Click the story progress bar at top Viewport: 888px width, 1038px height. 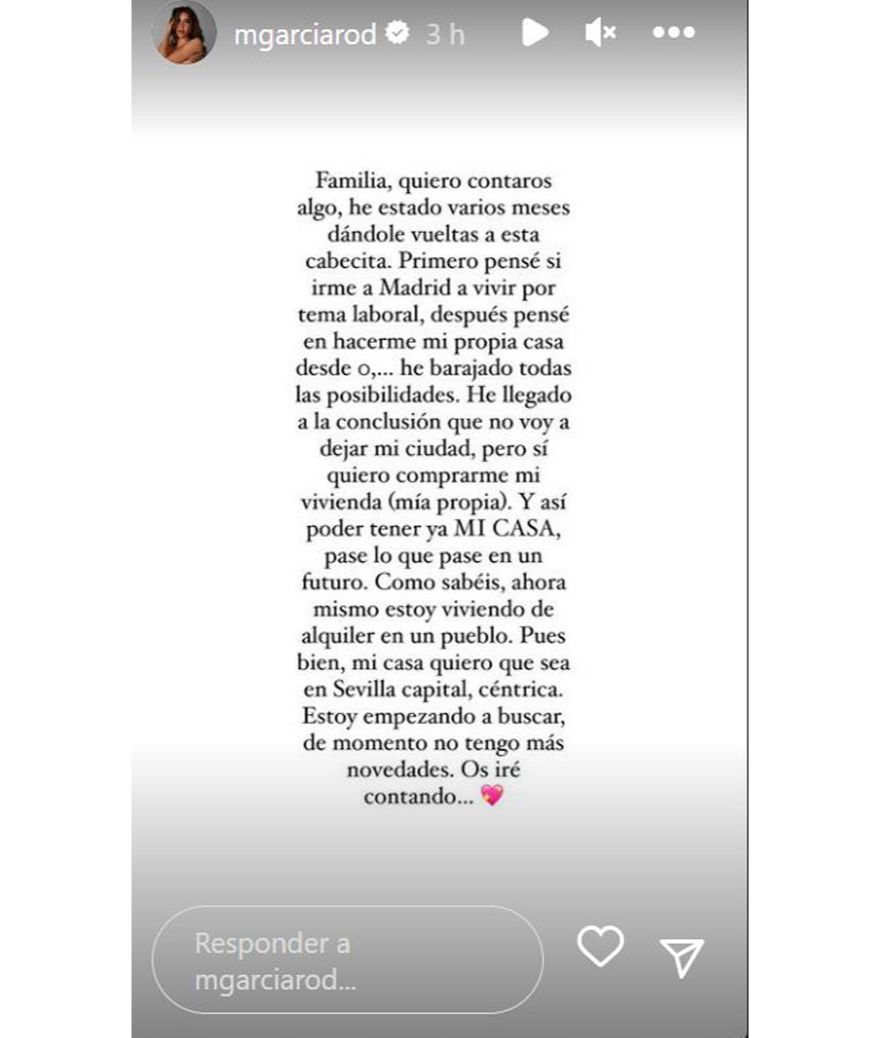pyautogui.click(x=444, y=5)
